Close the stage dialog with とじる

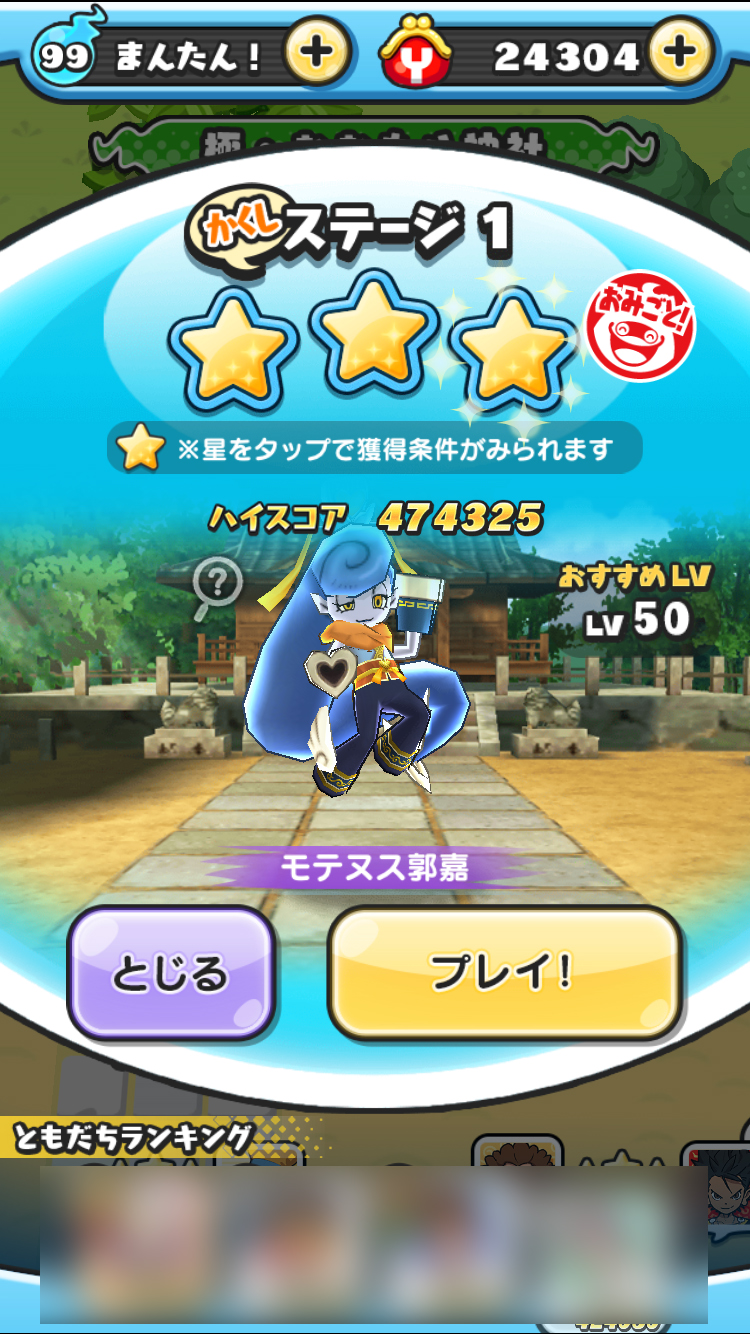(171, 974)
